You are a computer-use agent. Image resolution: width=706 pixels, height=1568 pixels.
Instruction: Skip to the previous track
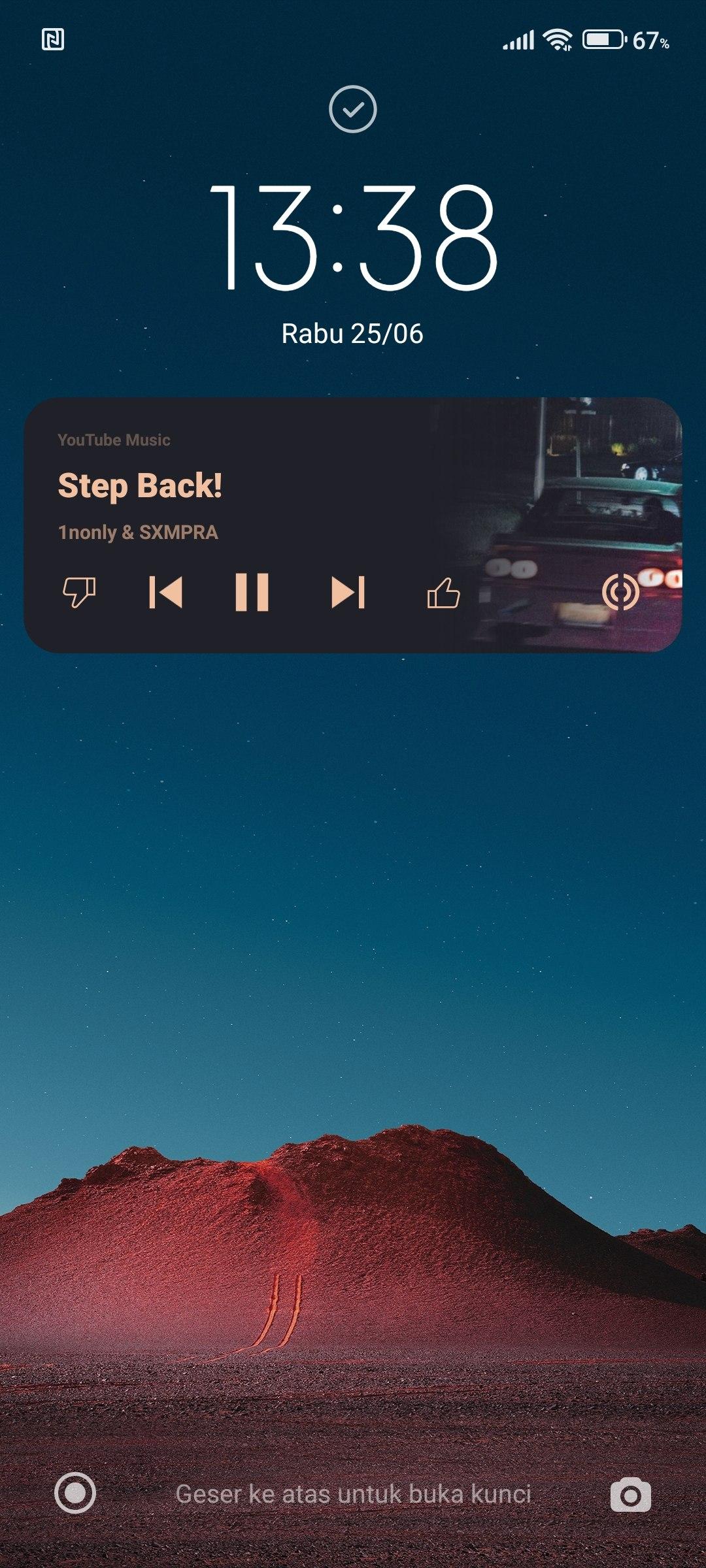pos(165,593)
